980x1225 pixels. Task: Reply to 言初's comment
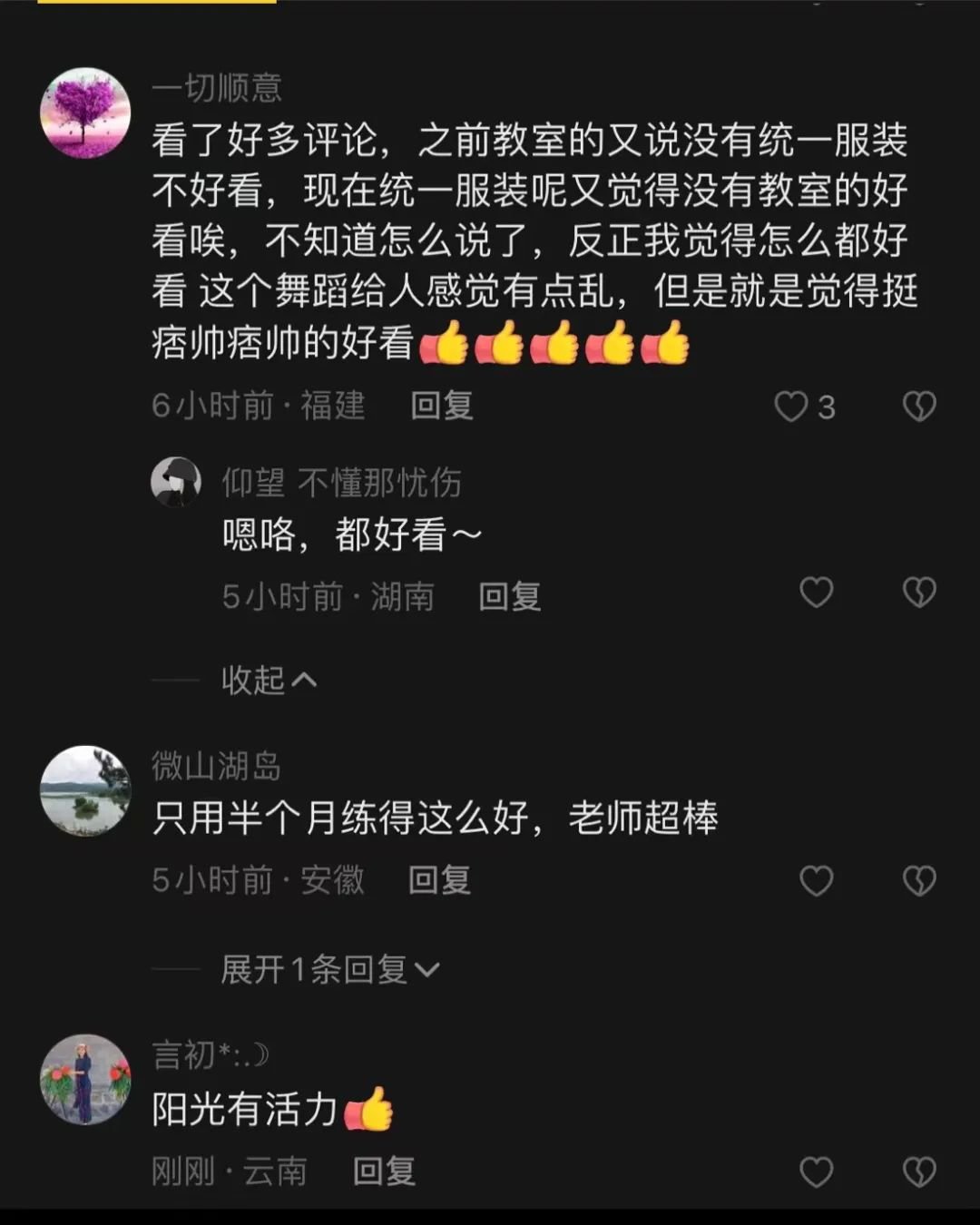click(384, 1171)
